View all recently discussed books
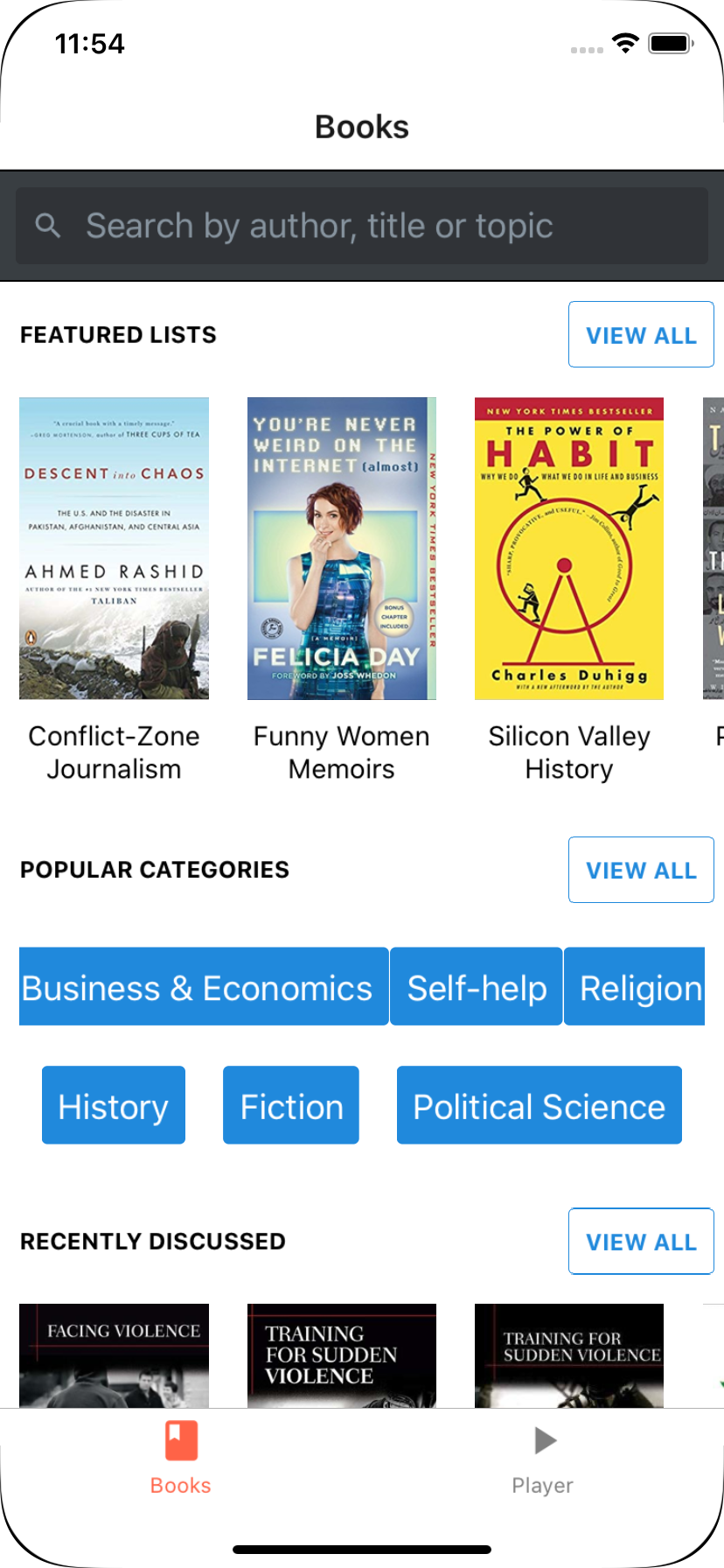 [641, 1242]
